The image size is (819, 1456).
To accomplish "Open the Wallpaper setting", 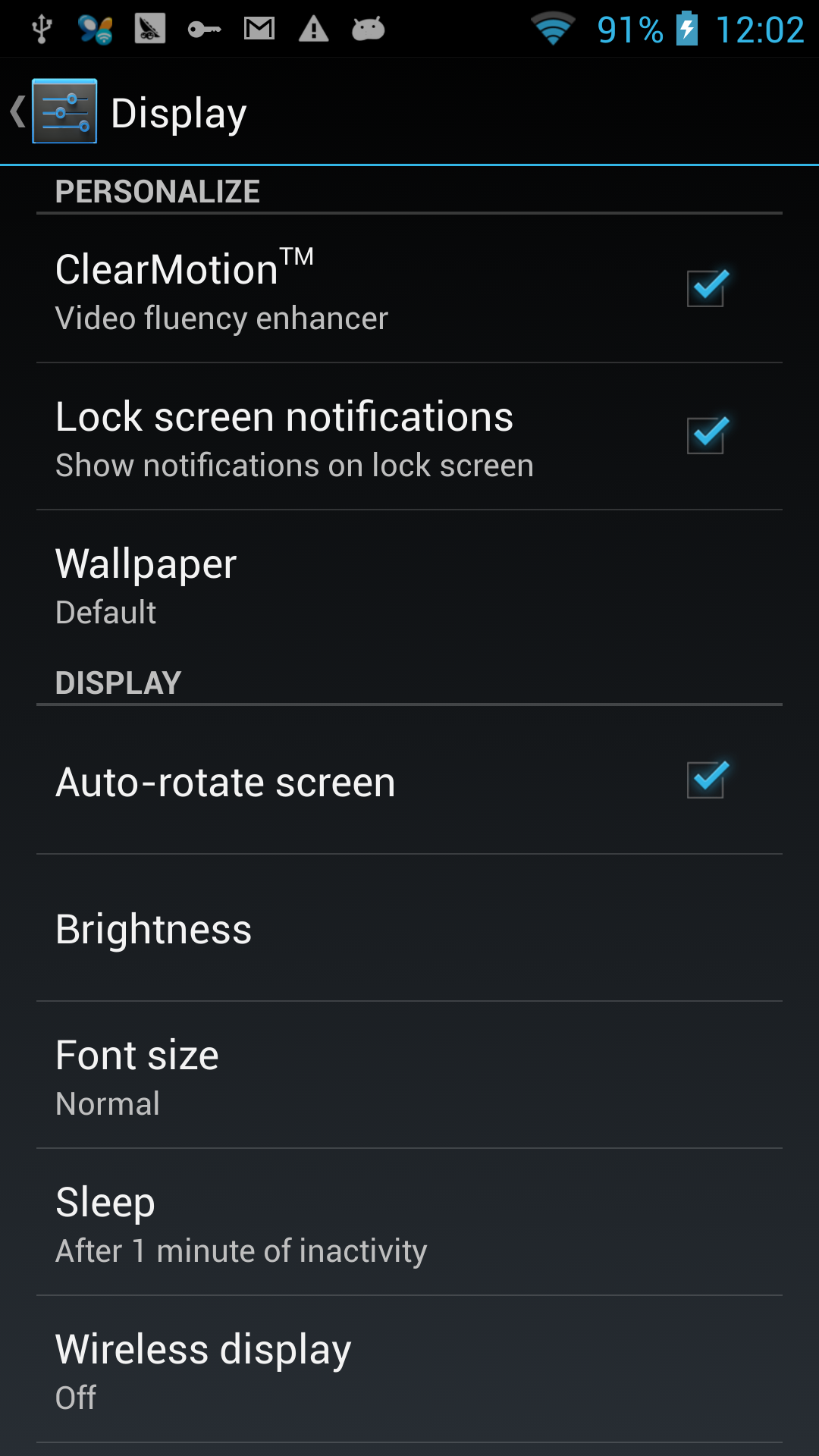I will (x=409, y=586).
